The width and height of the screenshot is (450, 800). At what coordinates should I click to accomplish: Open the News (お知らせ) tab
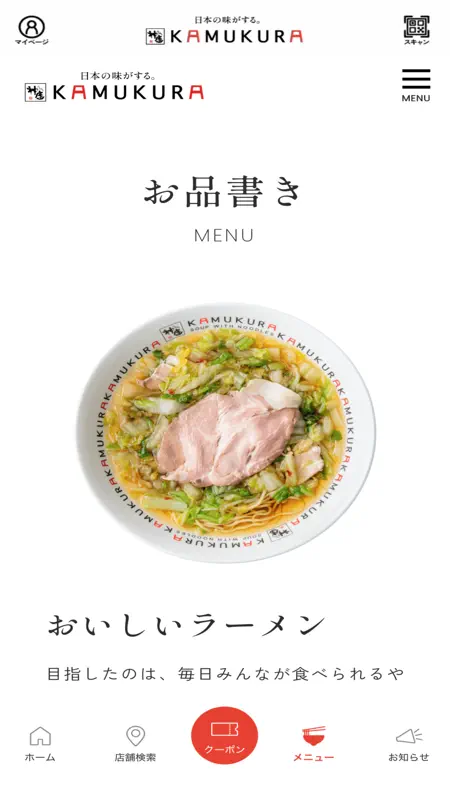pos(409,744)
